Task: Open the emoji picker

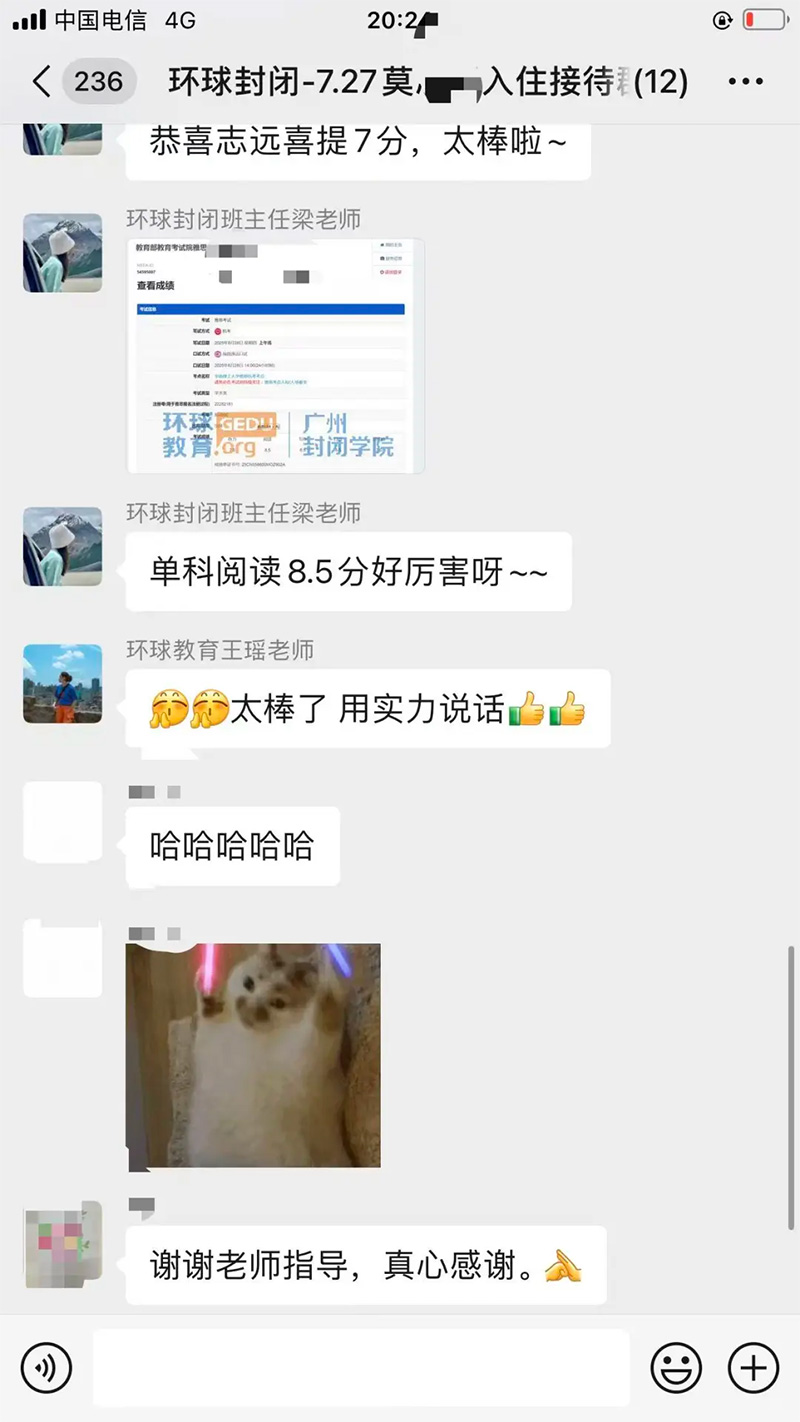Action: [676, 1367]
